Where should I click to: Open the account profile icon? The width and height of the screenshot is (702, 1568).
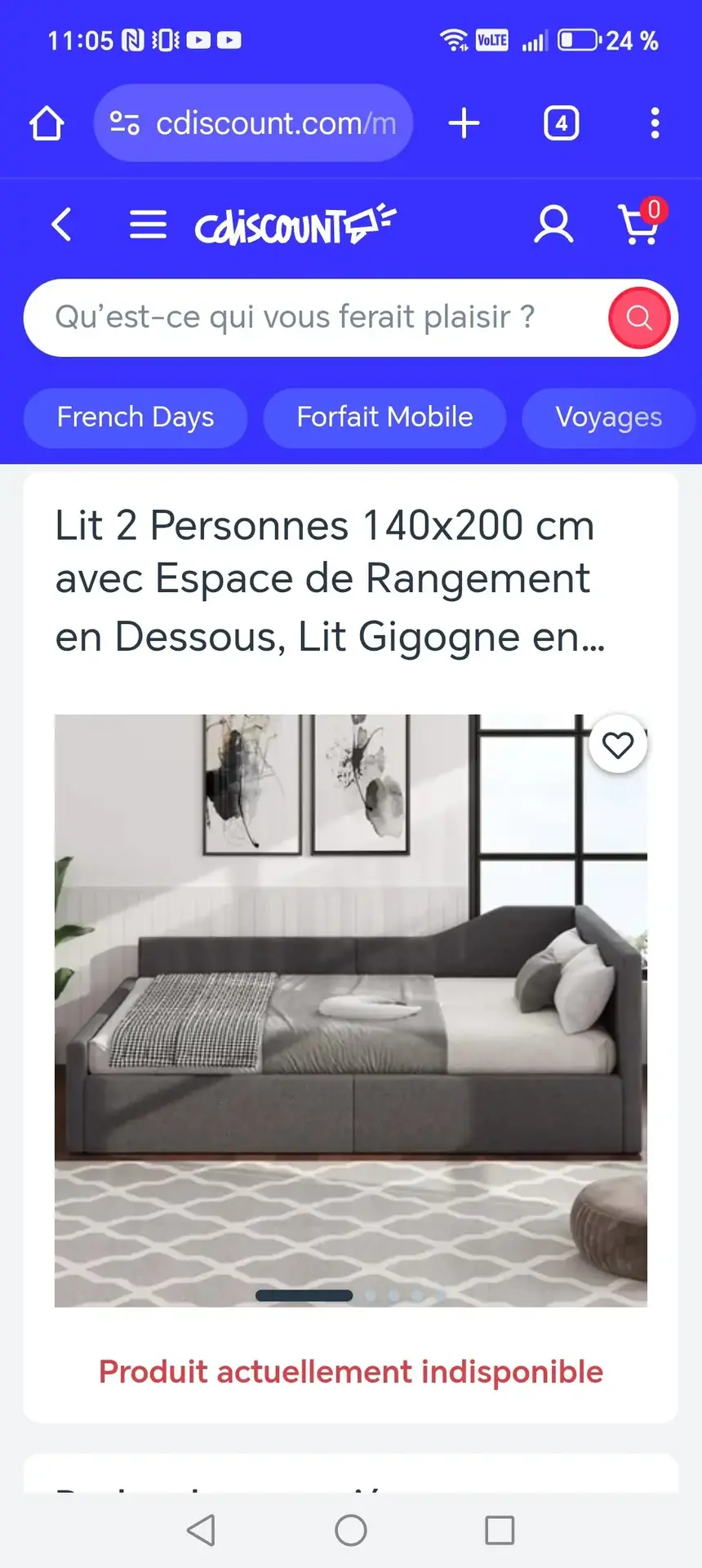coord(553,225)
